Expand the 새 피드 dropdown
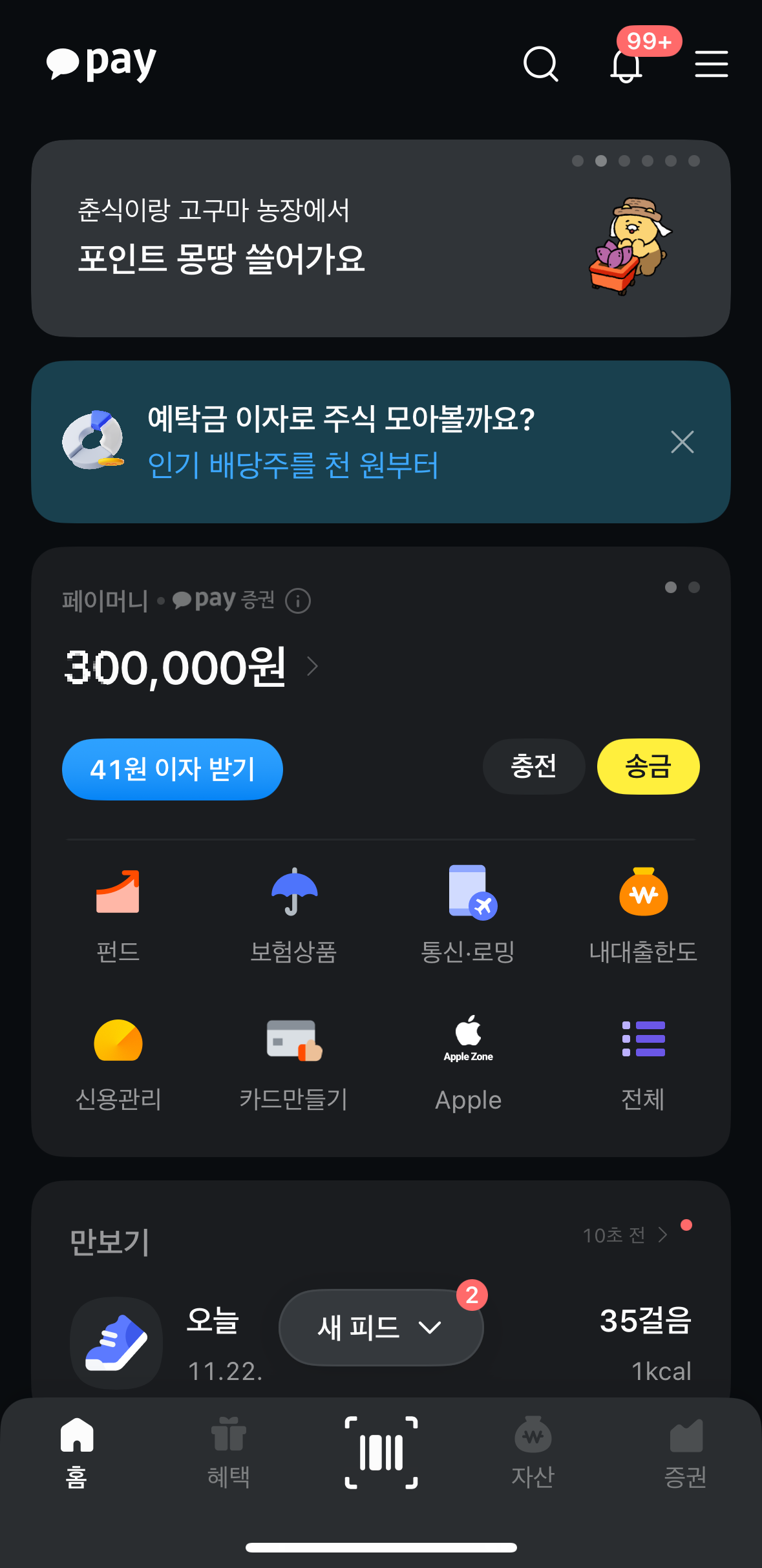Screen dimensions: 762x1568 (380, 1327)
